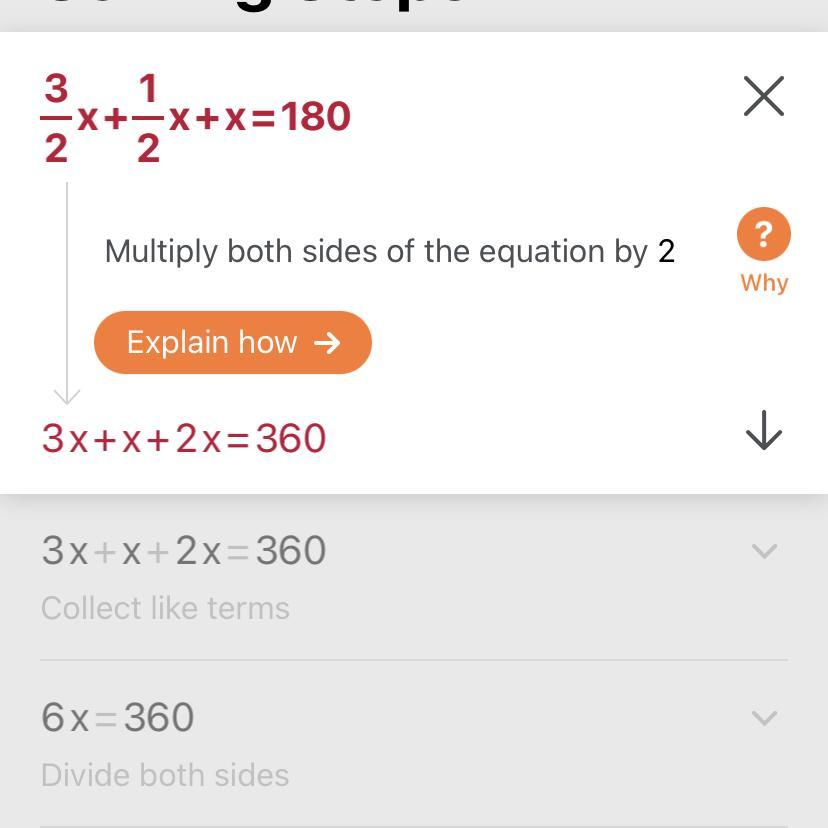Tap the Explain how button
The image size is (828, 828).
coord(233,343)
